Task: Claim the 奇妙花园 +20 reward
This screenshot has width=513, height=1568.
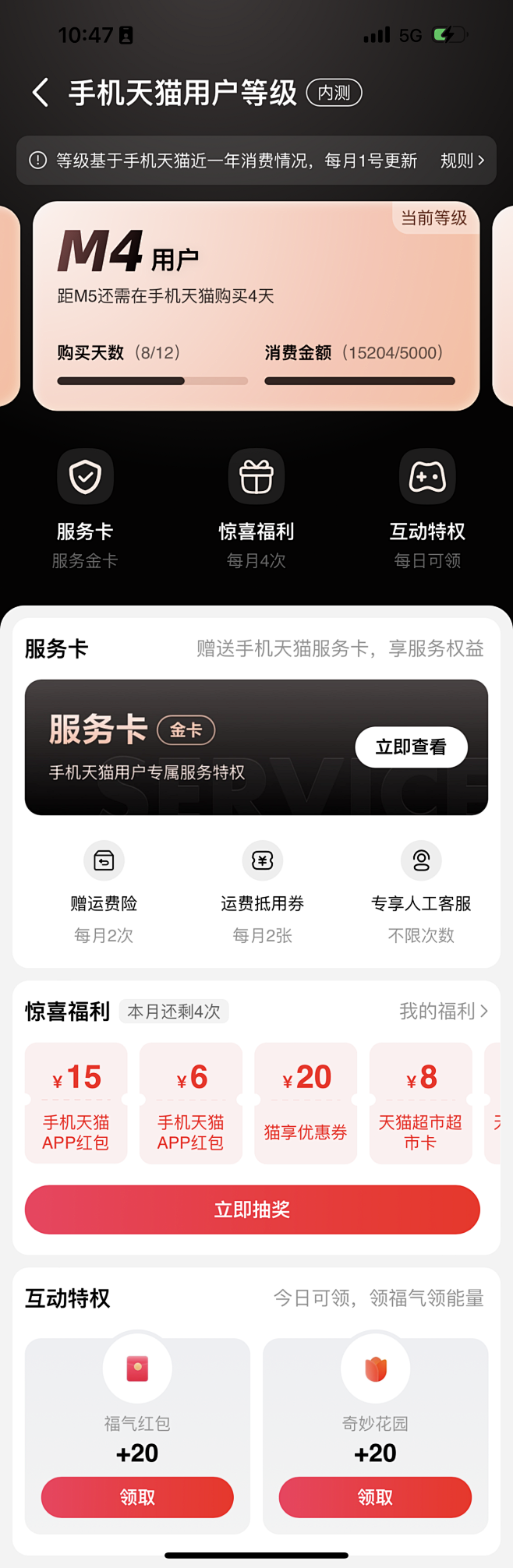Action: [x=375, y=1497]
